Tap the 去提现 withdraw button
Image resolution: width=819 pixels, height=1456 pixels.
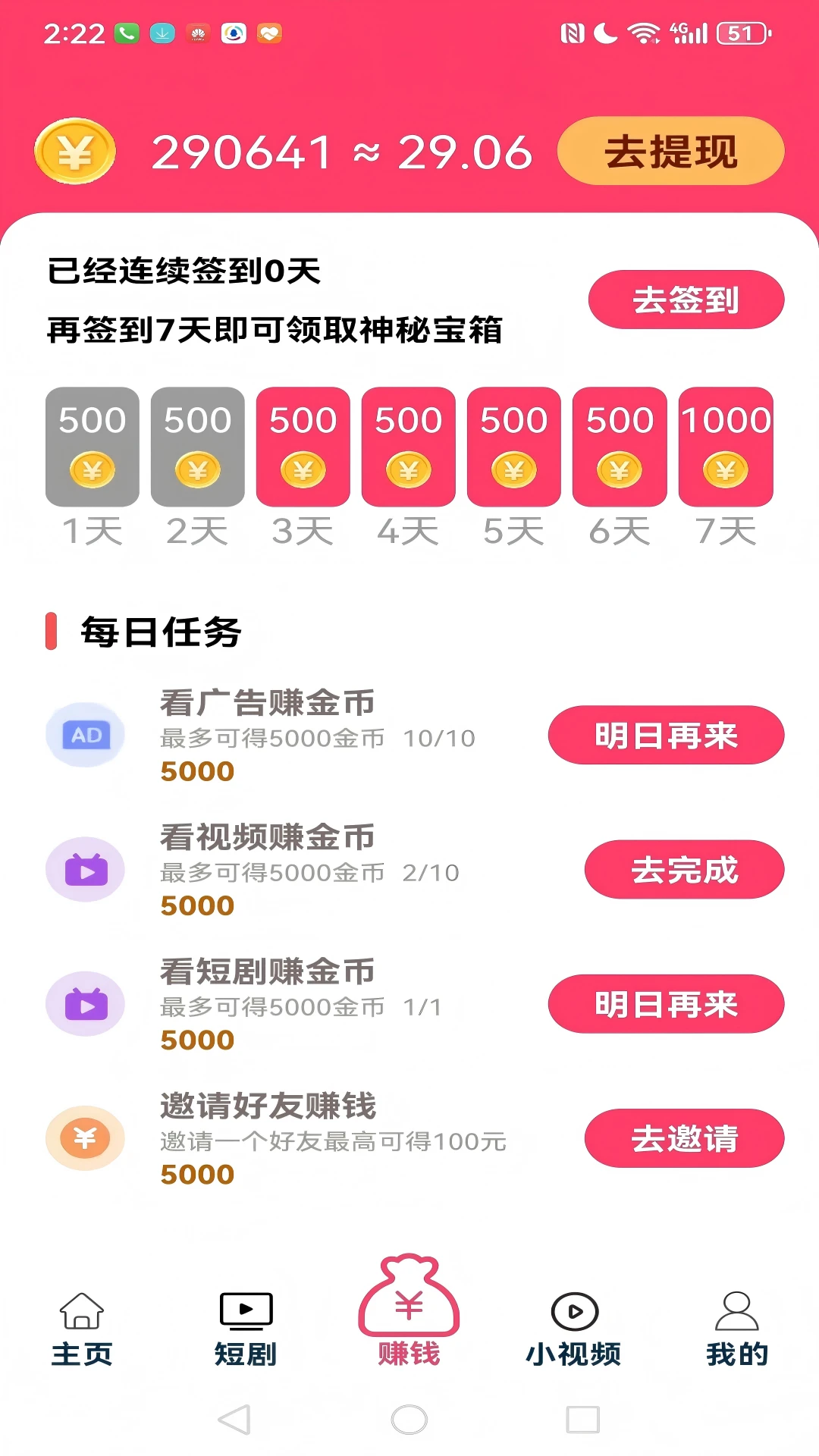coord(670,151)
